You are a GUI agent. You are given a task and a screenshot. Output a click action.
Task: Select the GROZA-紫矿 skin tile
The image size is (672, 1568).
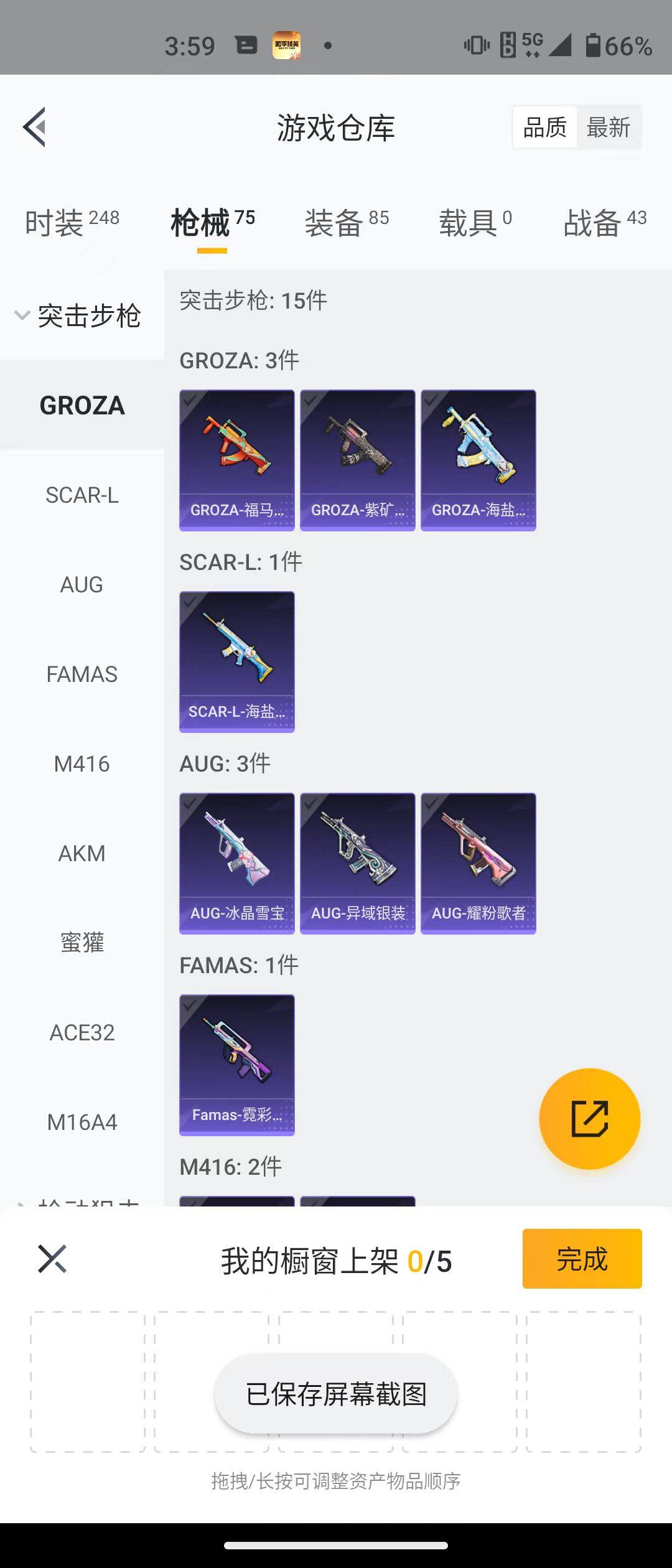tap(358, 460)
